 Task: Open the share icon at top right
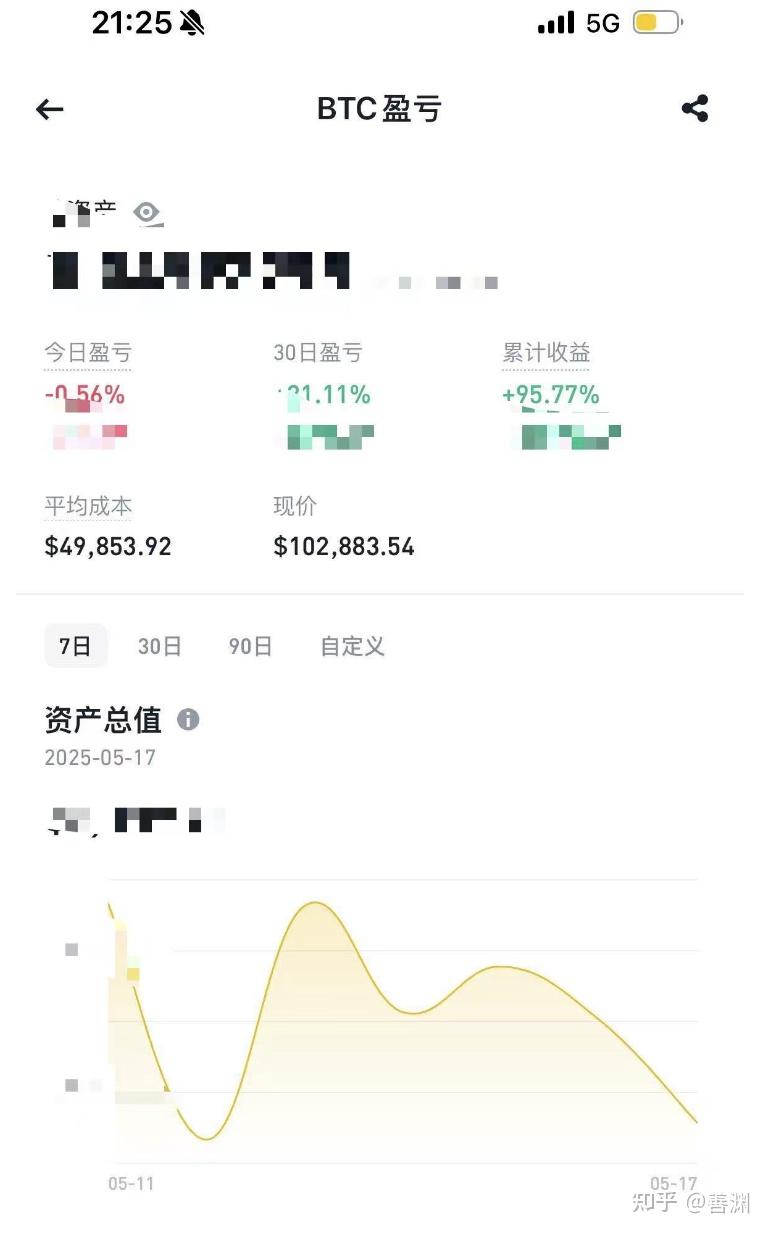[695, 109]
